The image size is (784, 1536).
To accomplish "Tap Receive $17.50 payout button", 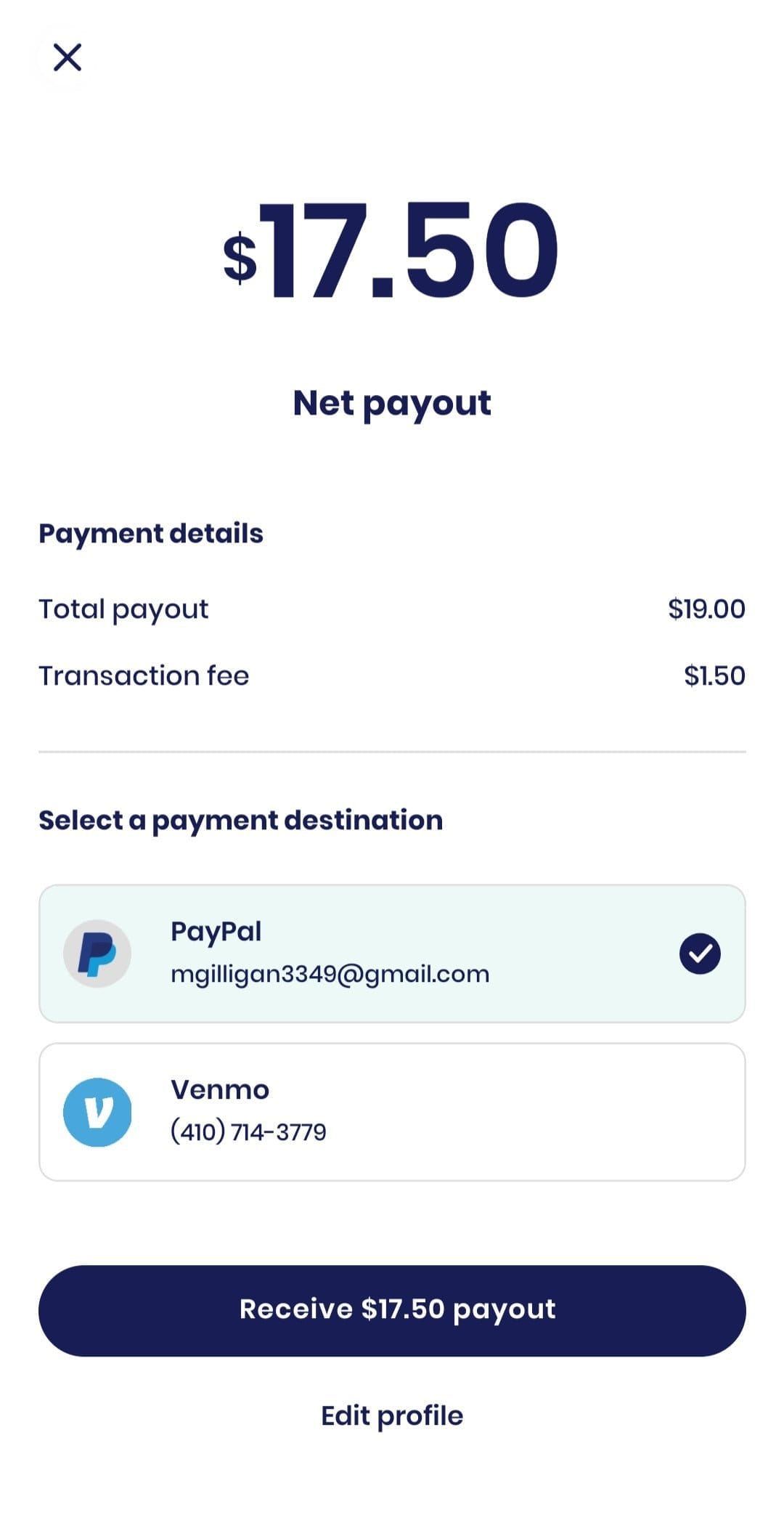I will click(392, 1310).
